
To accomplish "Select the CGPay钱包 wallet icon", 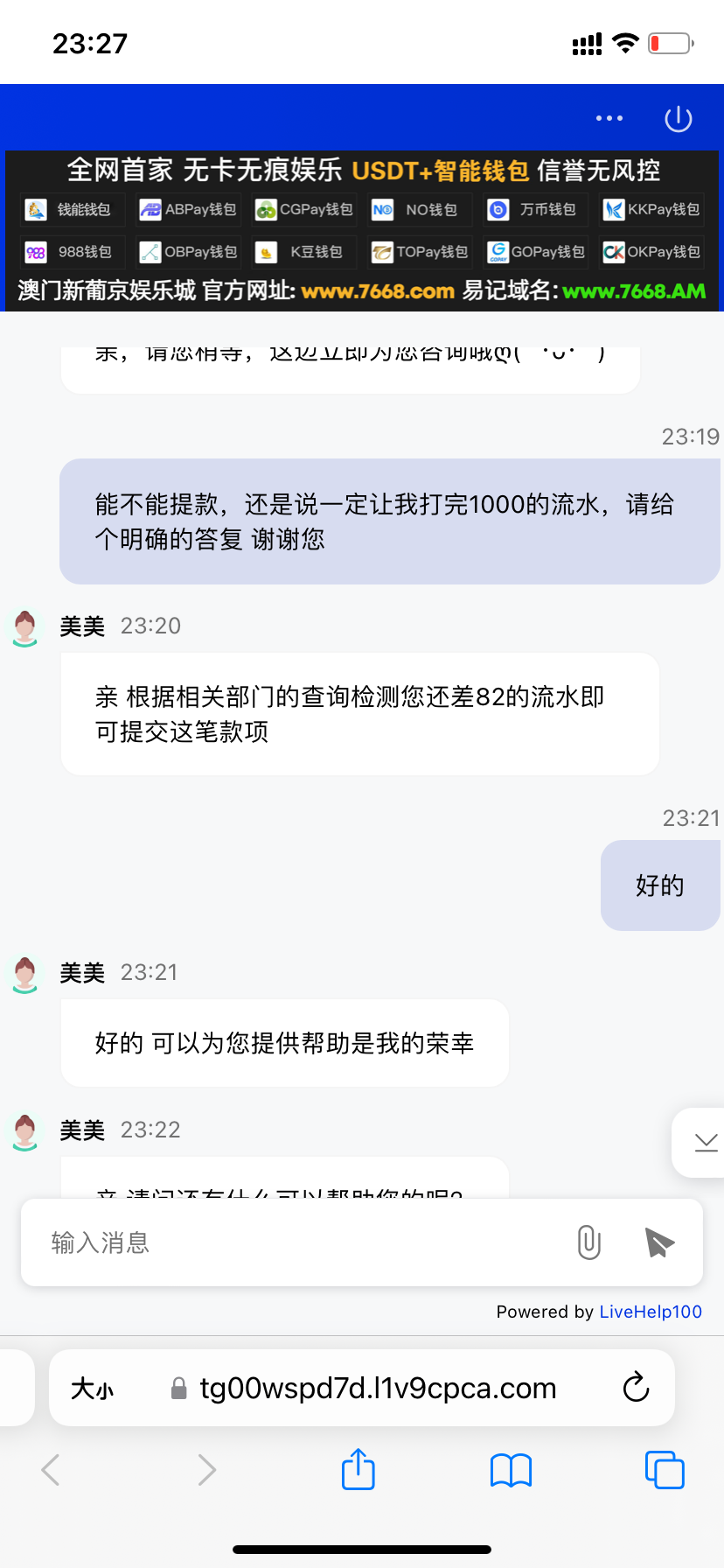I will 303,210.
